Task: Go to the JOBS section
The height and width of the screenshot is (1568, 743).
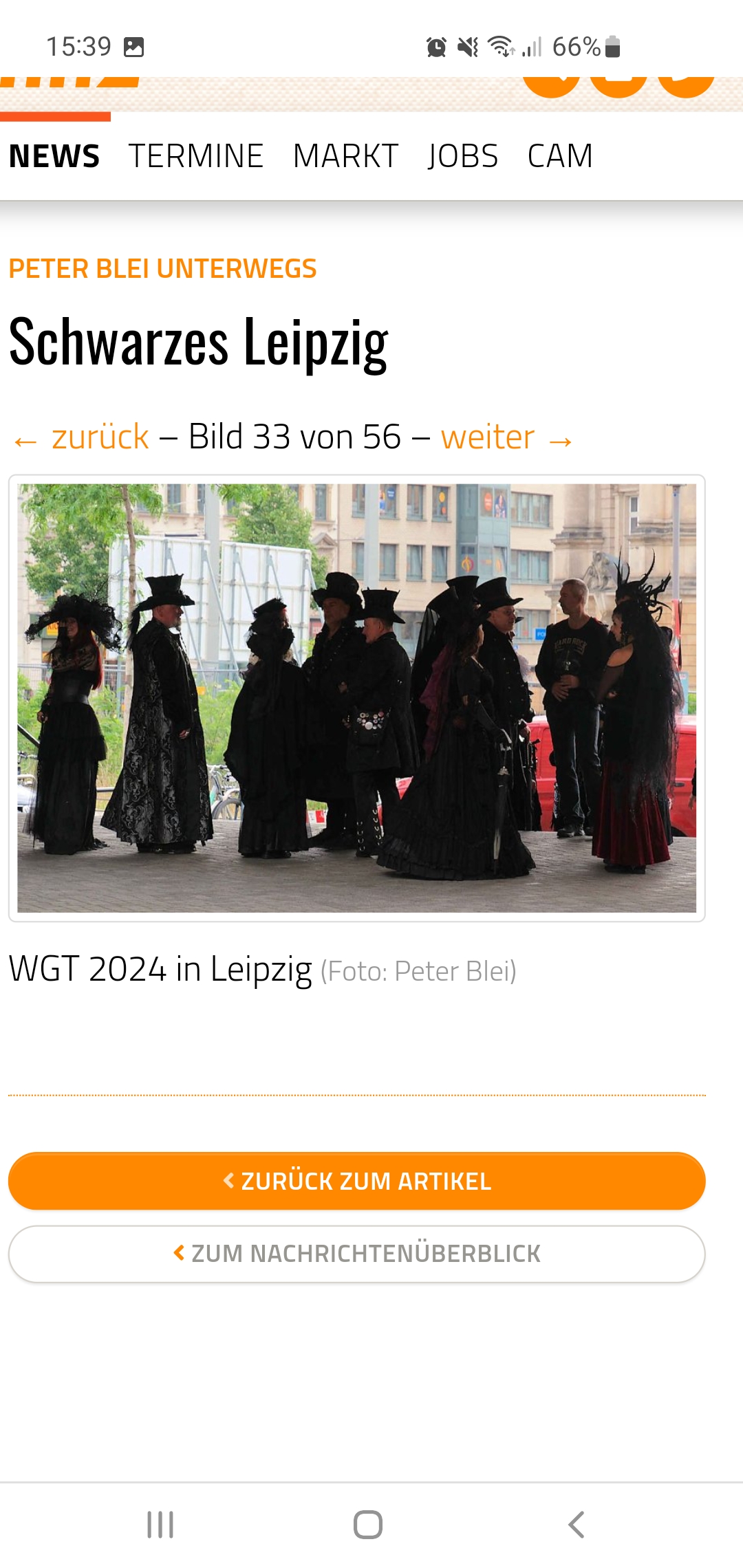Action: pyautogui.click(x=462, y=156)
